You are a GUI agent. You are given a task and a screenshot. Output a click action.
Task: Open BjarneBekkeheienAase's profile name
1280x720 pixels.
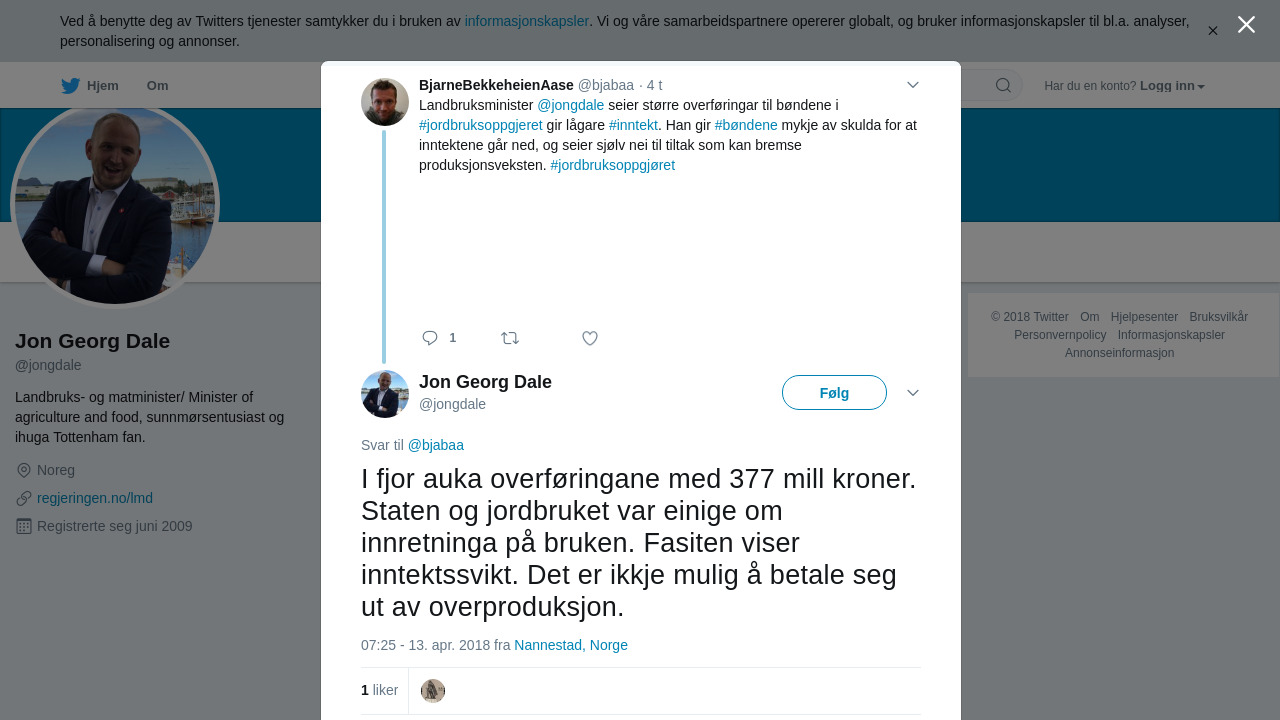tap(496, 85)
